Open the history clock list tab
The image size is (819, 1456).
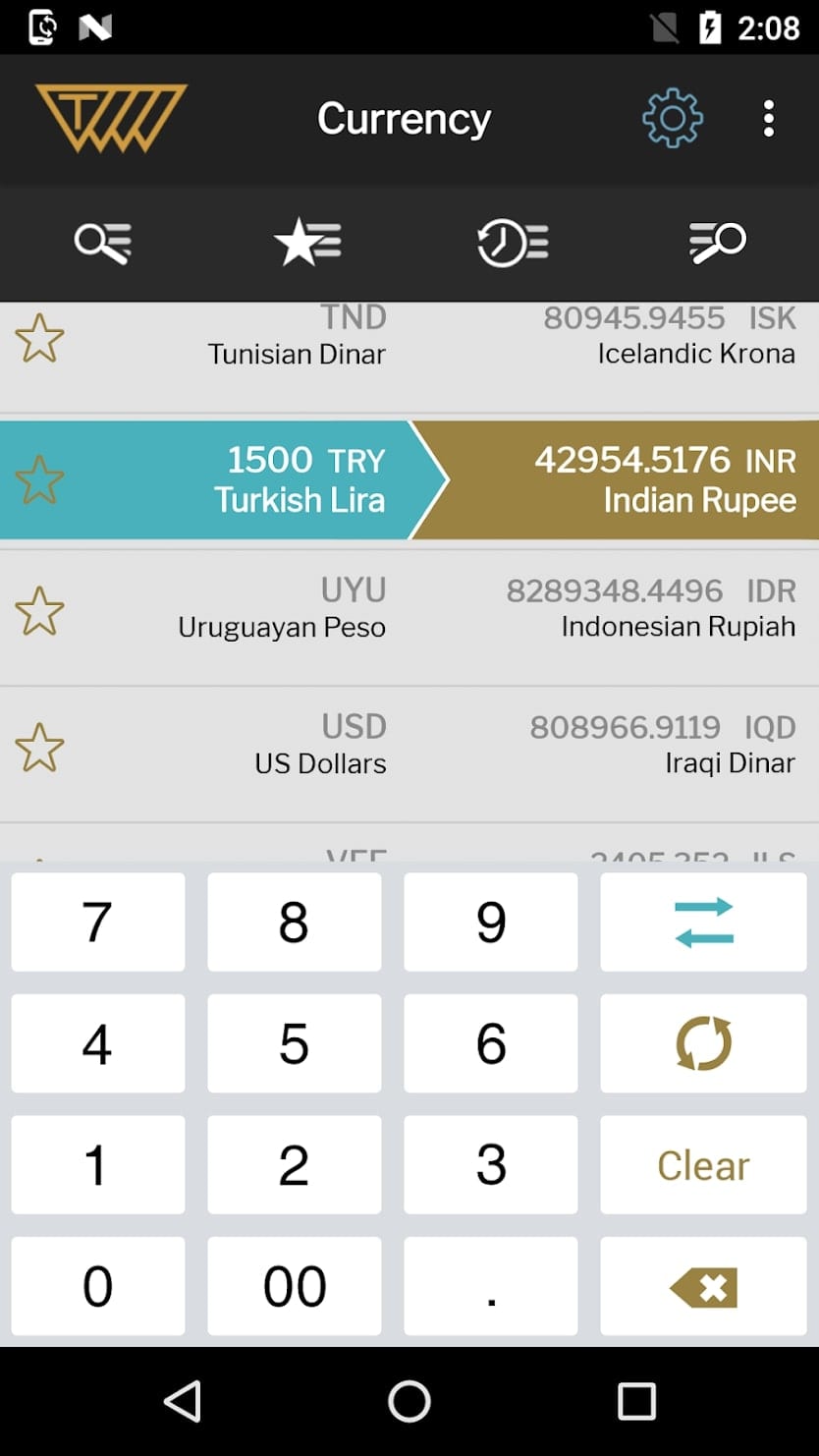click(512, 242)
